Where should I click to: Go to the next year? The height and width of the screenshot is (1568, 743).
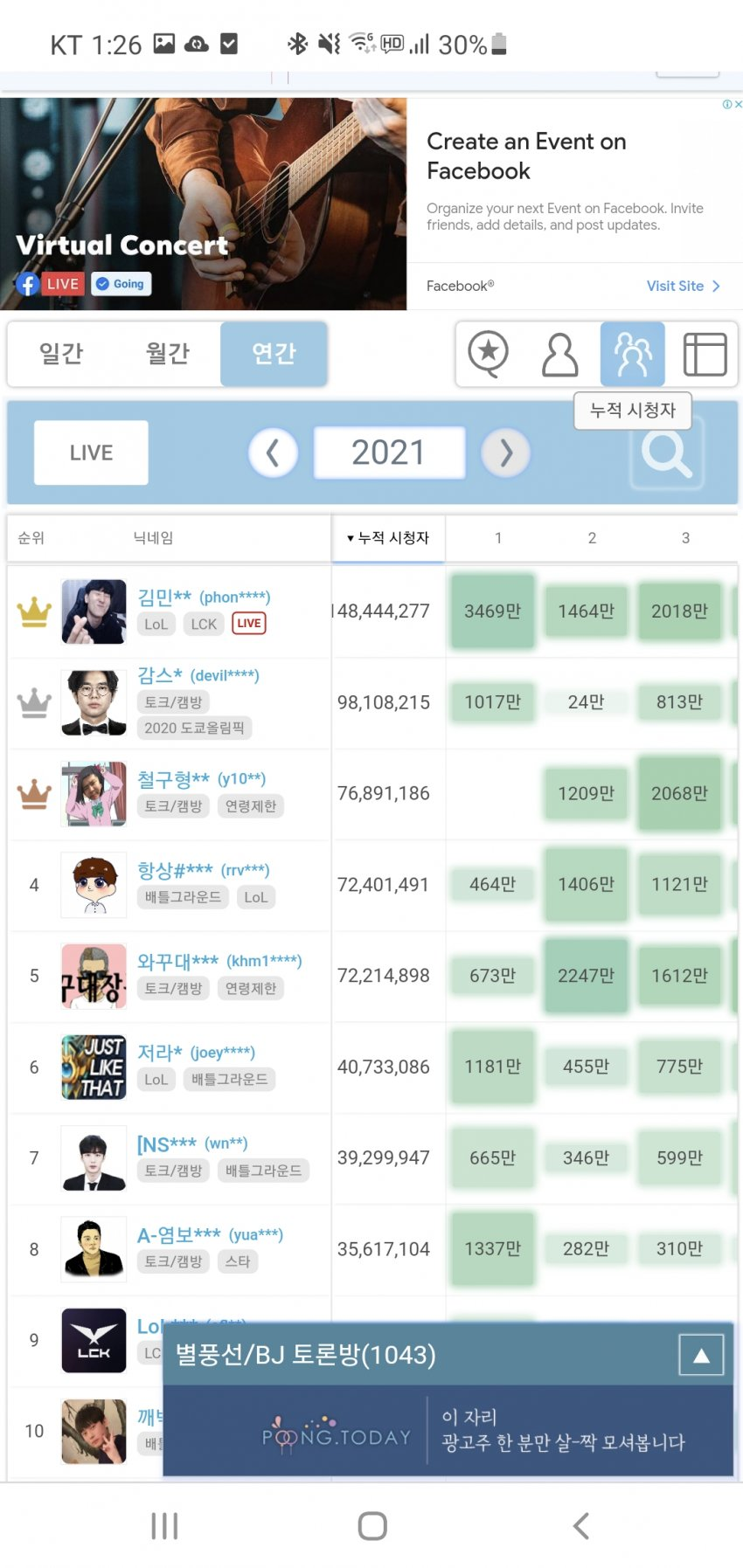505,452
